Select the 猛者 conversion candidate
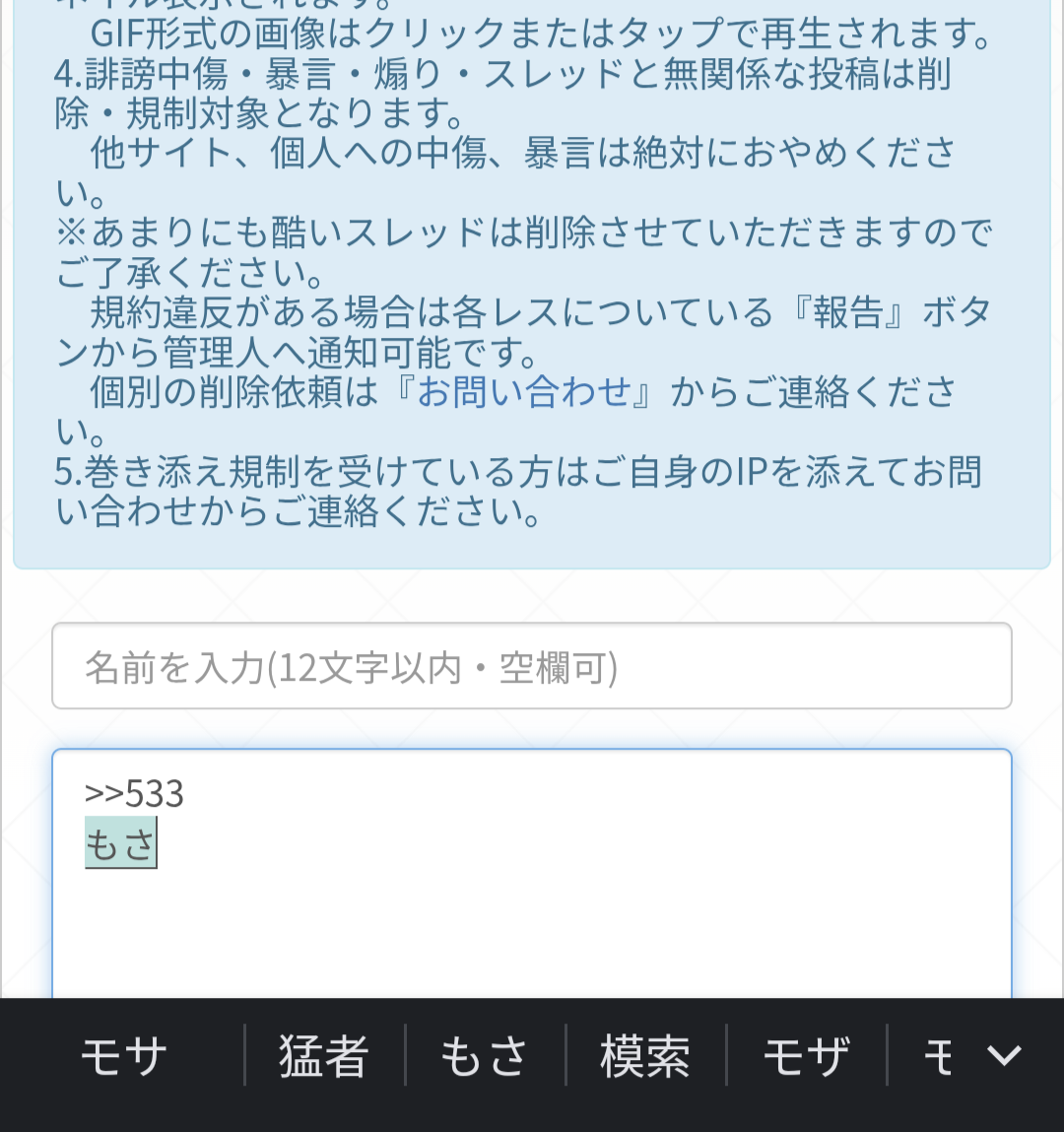Viewport: 1064px width, 1132px height. point(324,1057)
